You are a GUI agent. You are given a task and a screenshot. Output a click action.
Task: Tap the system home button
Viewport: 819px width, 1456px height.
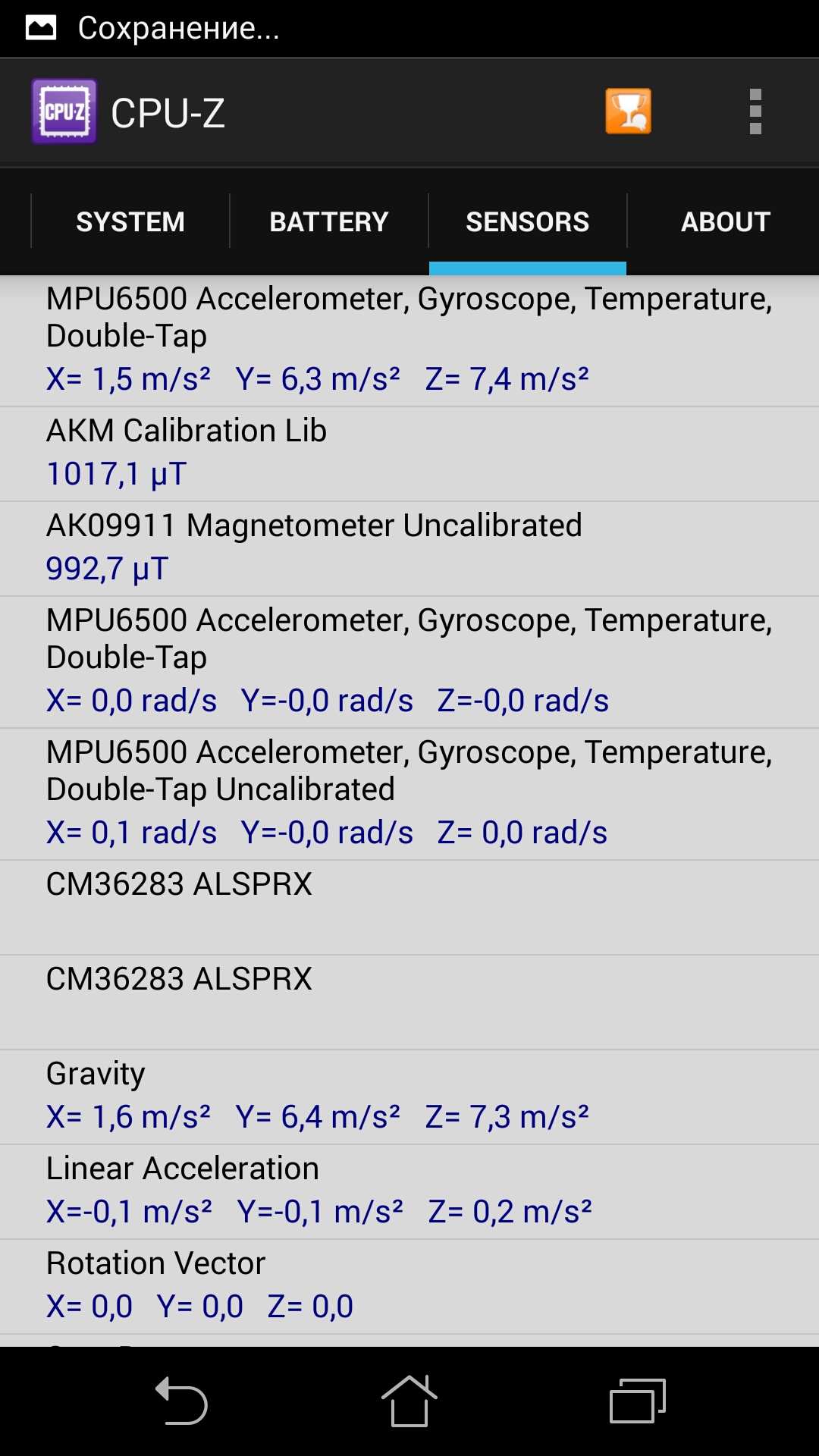(x=409, y=1401)
